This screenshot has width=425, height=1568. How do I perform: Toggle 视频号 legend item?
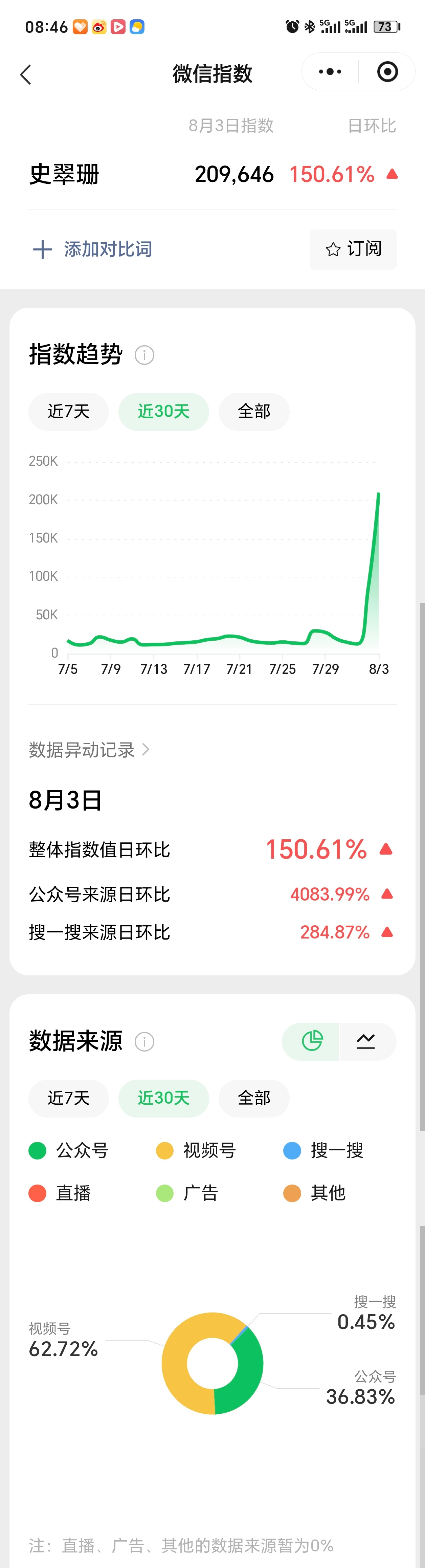pos(196,1150)
